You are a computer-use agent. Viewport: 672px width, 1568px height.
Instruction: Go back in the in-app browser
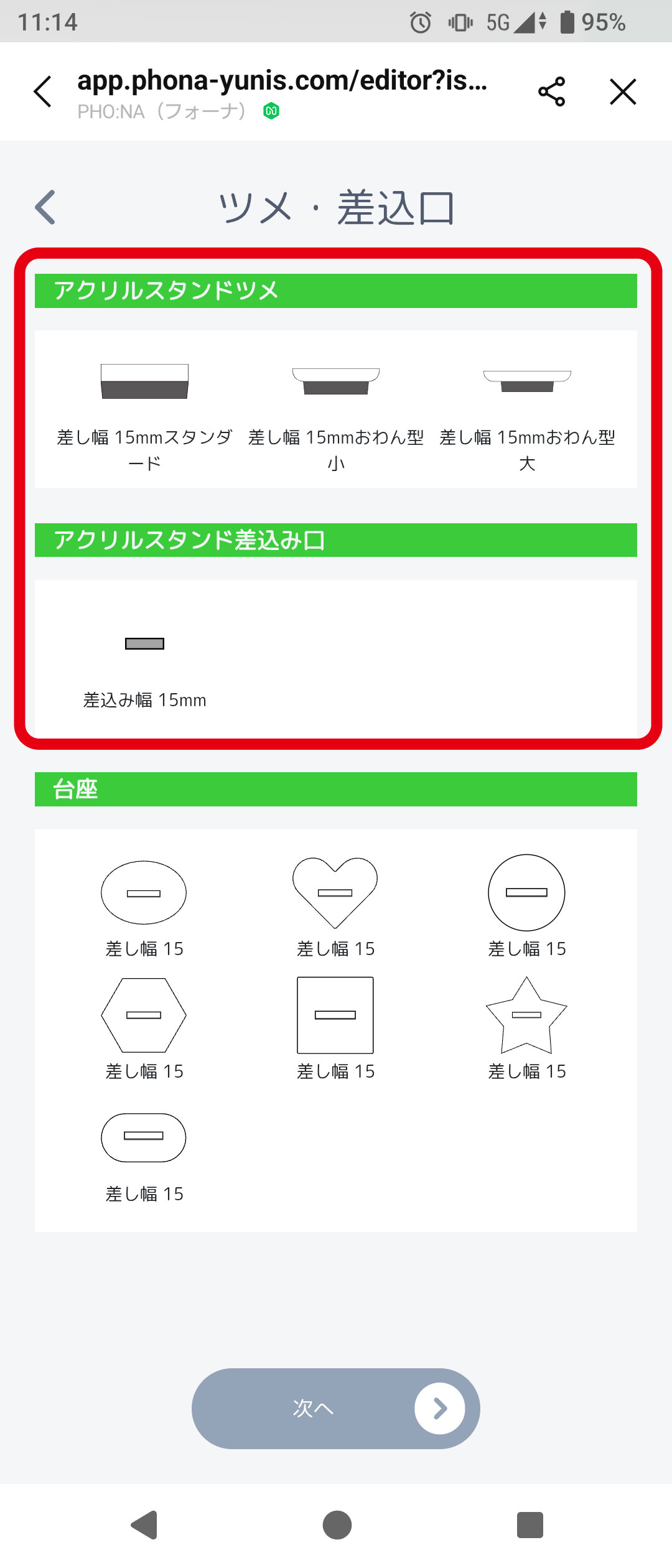[42, 92]
